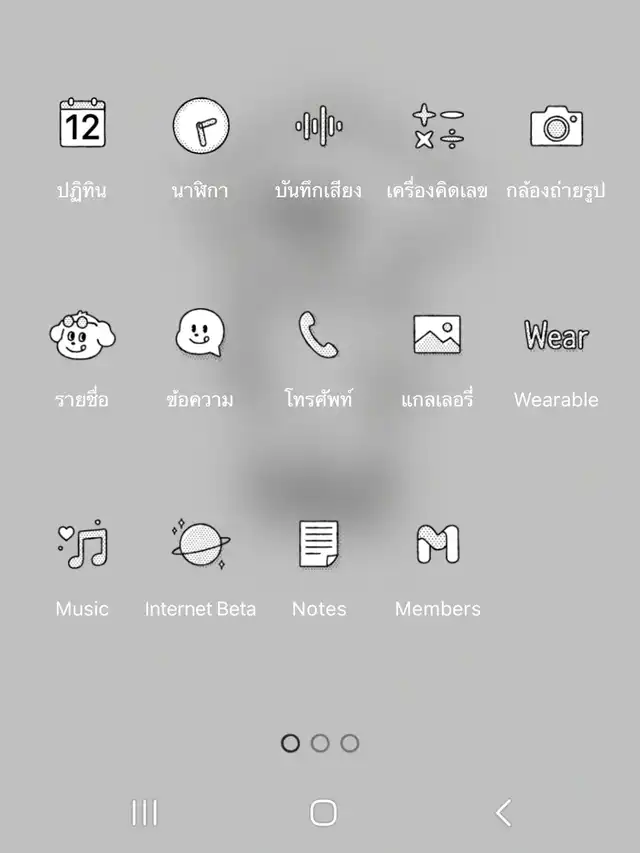The height and width of the screenshot is (853, 640).
Task: Open the แกลเลอรี่ gallery app
Action: 437,335
